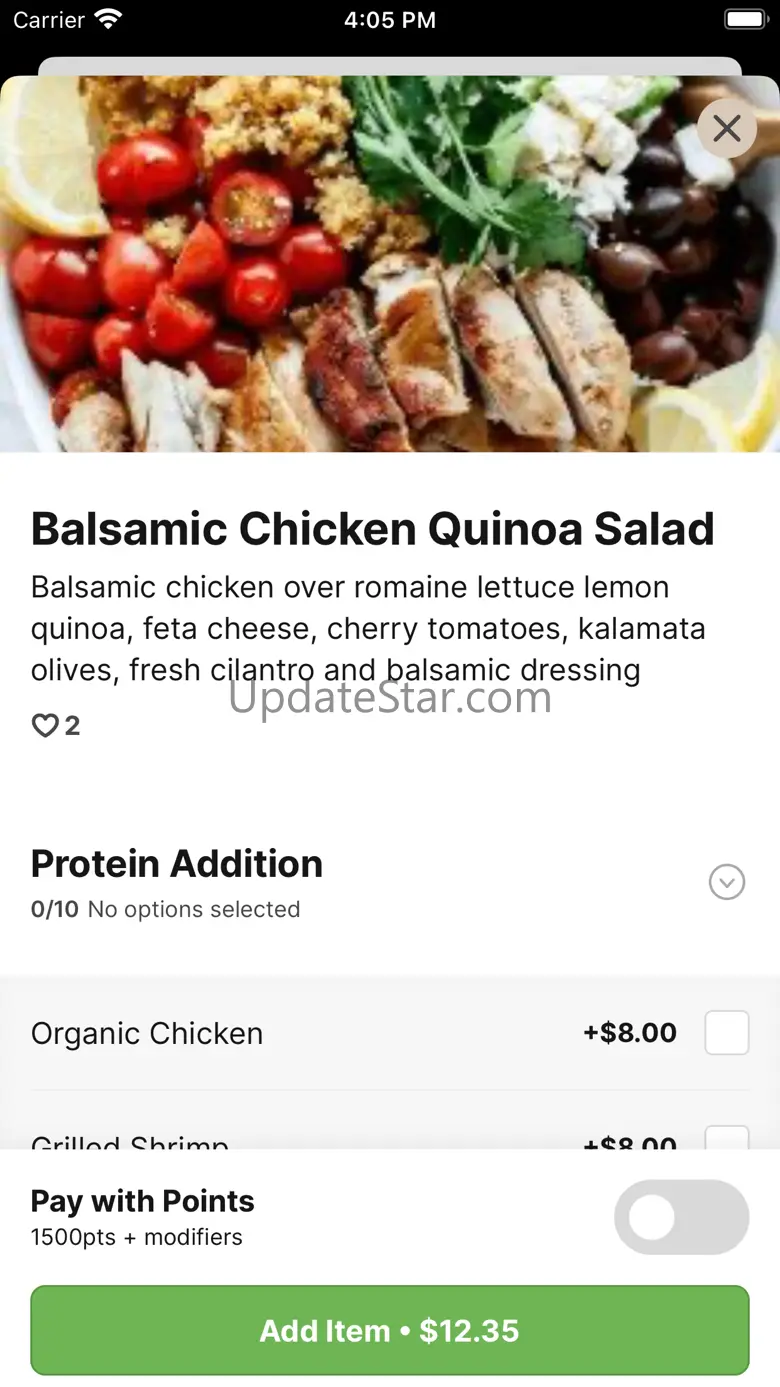Add item to order for $12.35

coord(390,1330)
